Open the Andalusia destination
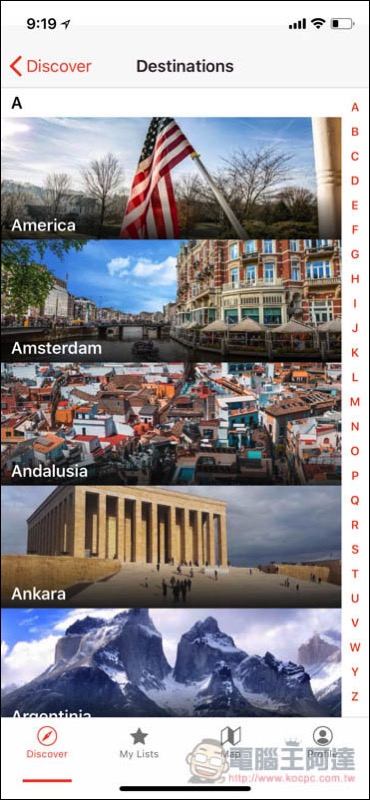 pos(171,424)
